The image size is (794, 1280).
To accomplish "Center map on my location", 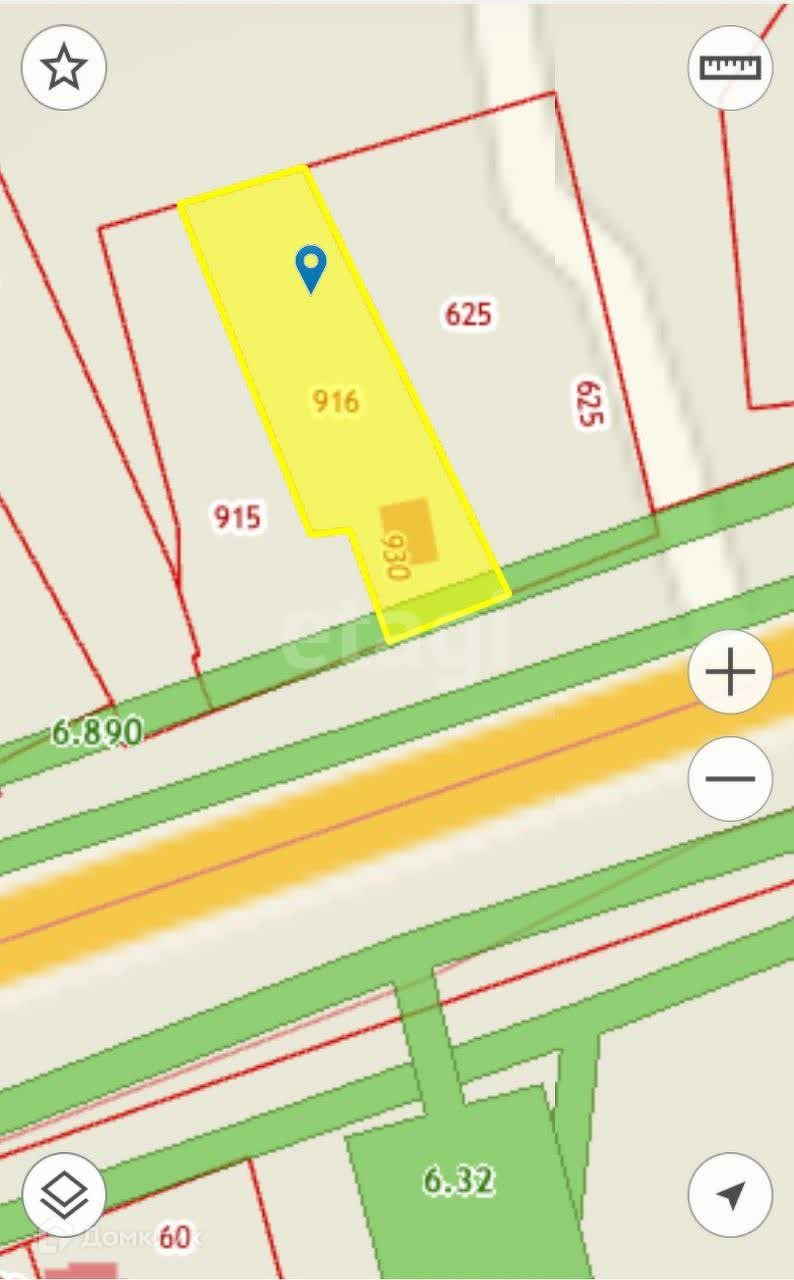I will [x=730, y=1194].
